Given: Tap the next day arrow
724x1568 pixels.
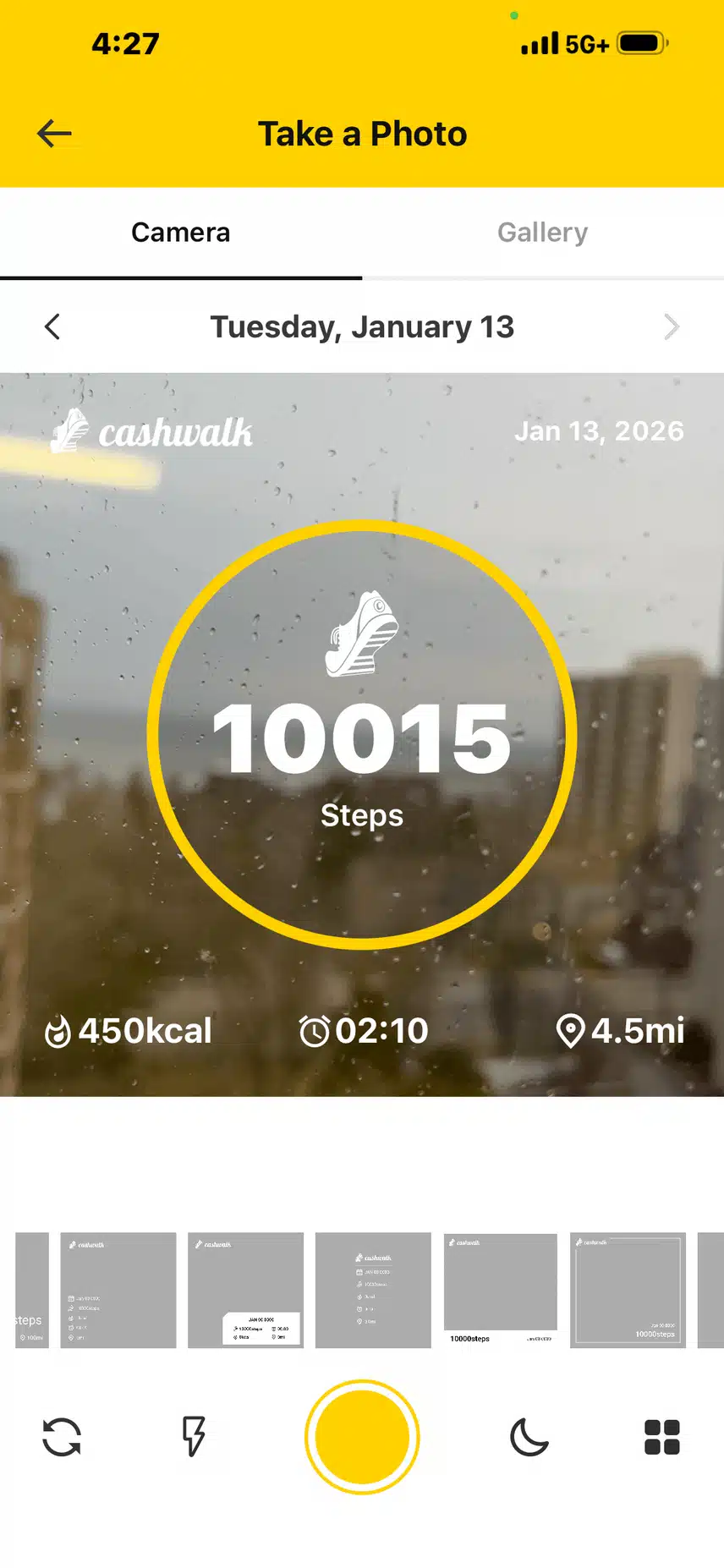Looking at the screenshot, I should pos(671,326).
